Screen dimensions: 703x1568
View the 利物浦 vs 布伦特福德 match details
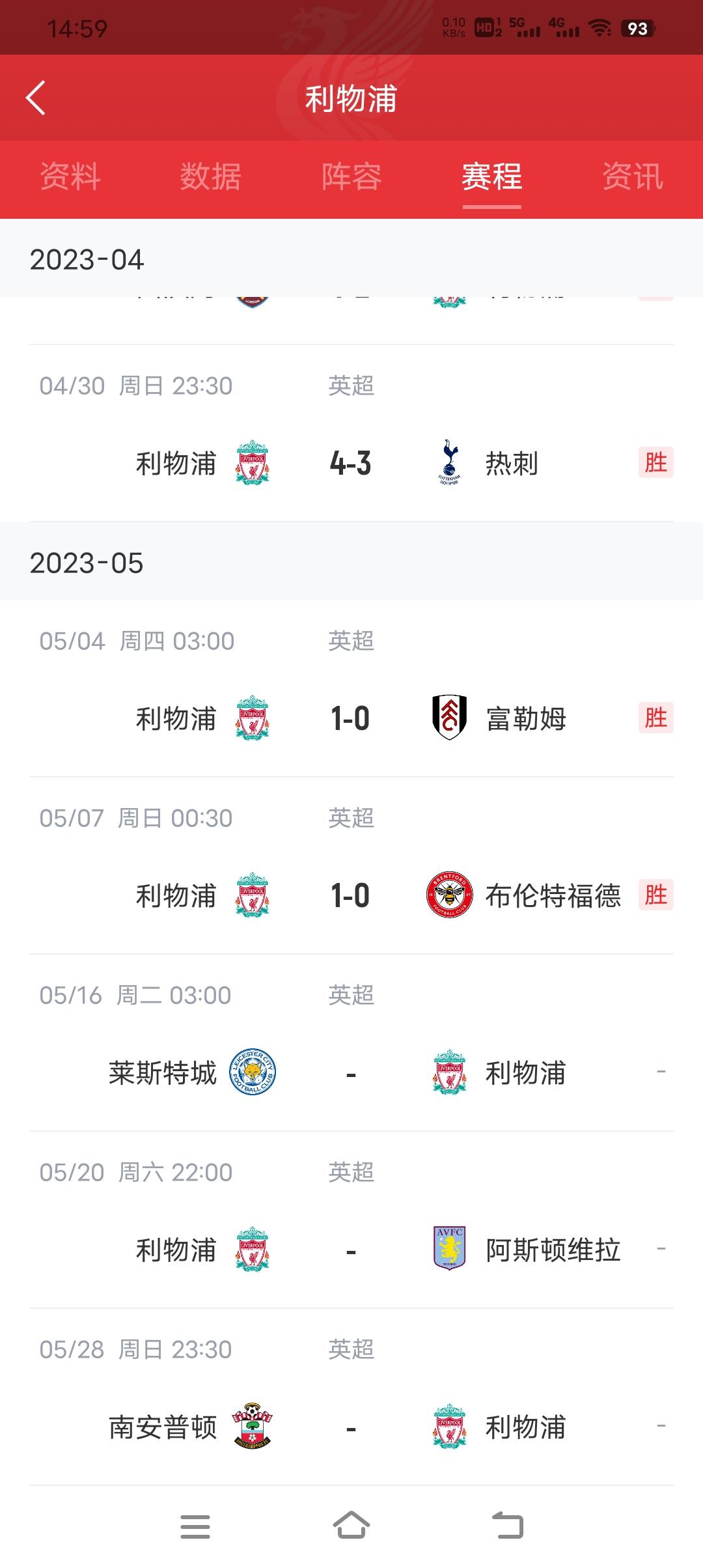click(351, 895)
